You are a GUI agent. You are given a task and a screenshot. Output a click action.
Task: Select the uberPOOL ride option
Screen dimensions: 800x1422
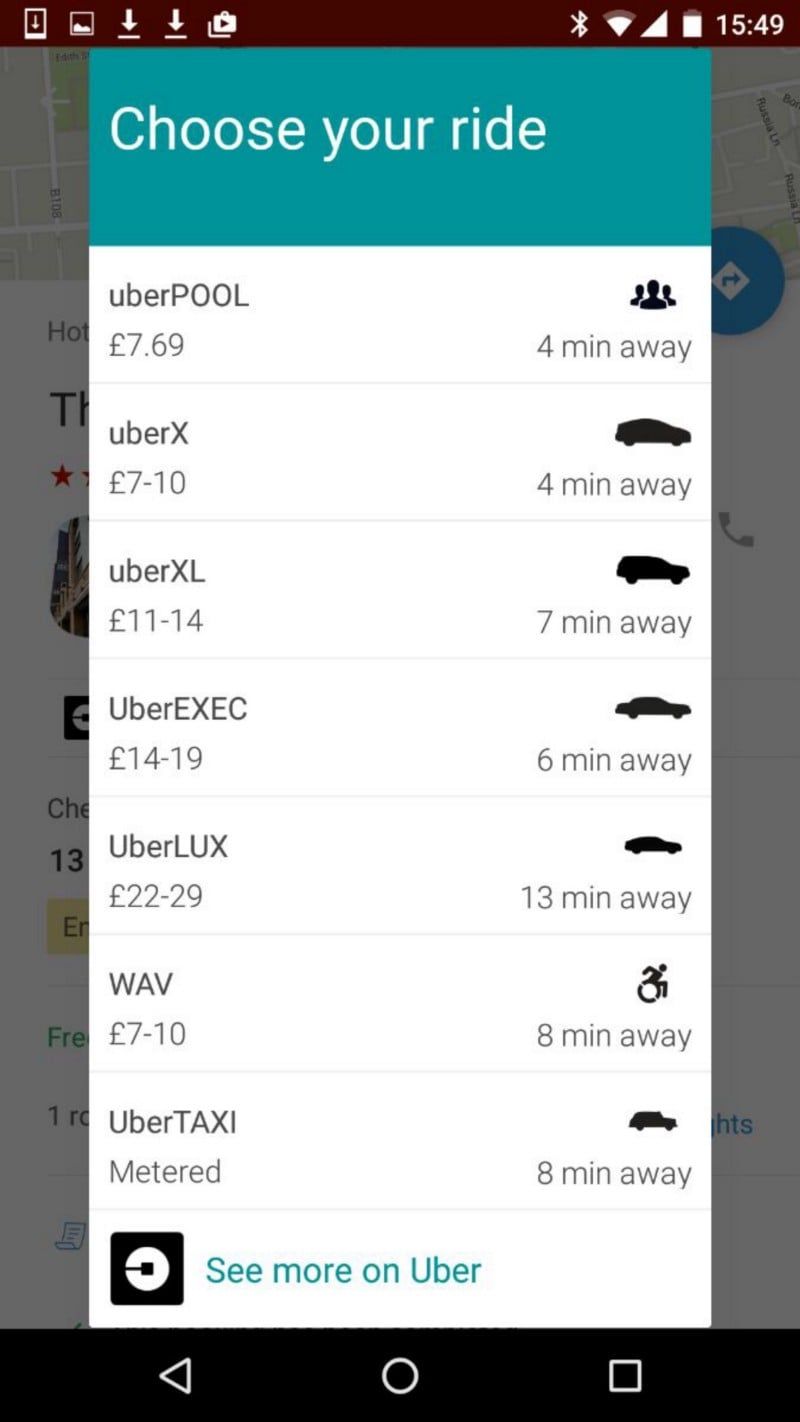400,318
